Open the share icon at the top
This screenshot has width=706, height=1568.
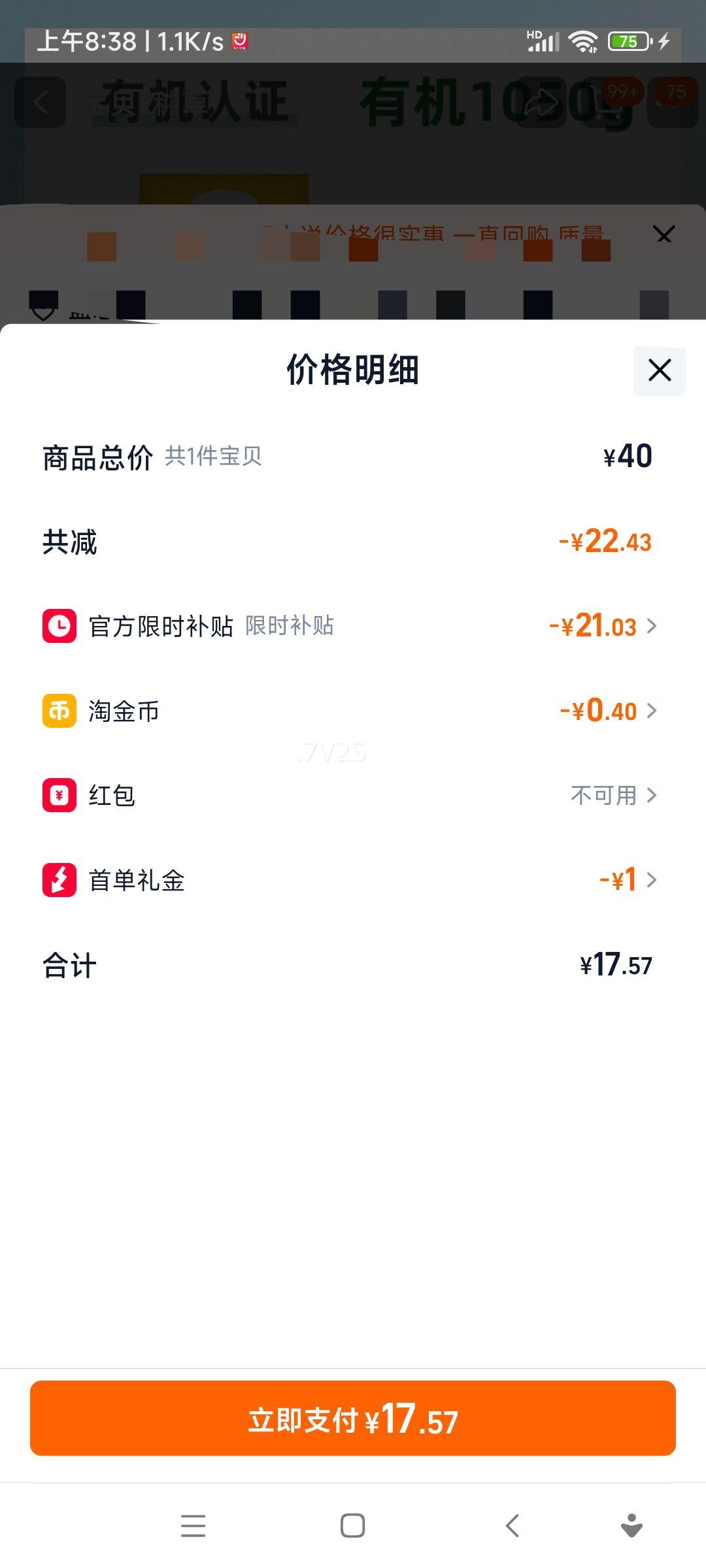(540, 101)
